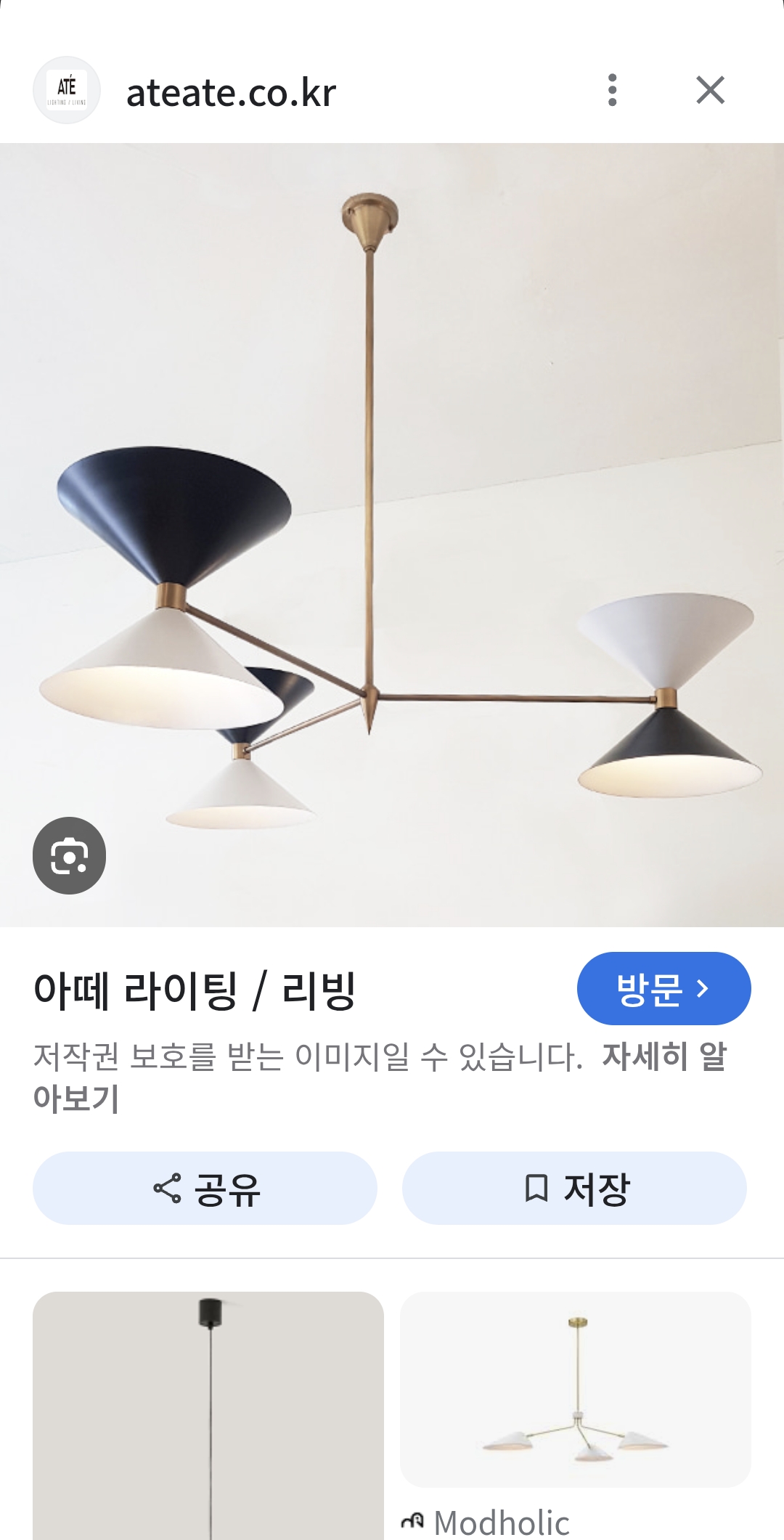The image size is (784, 1540).
Task: Share this image via 공유 button
Action: click(205, 1189)
